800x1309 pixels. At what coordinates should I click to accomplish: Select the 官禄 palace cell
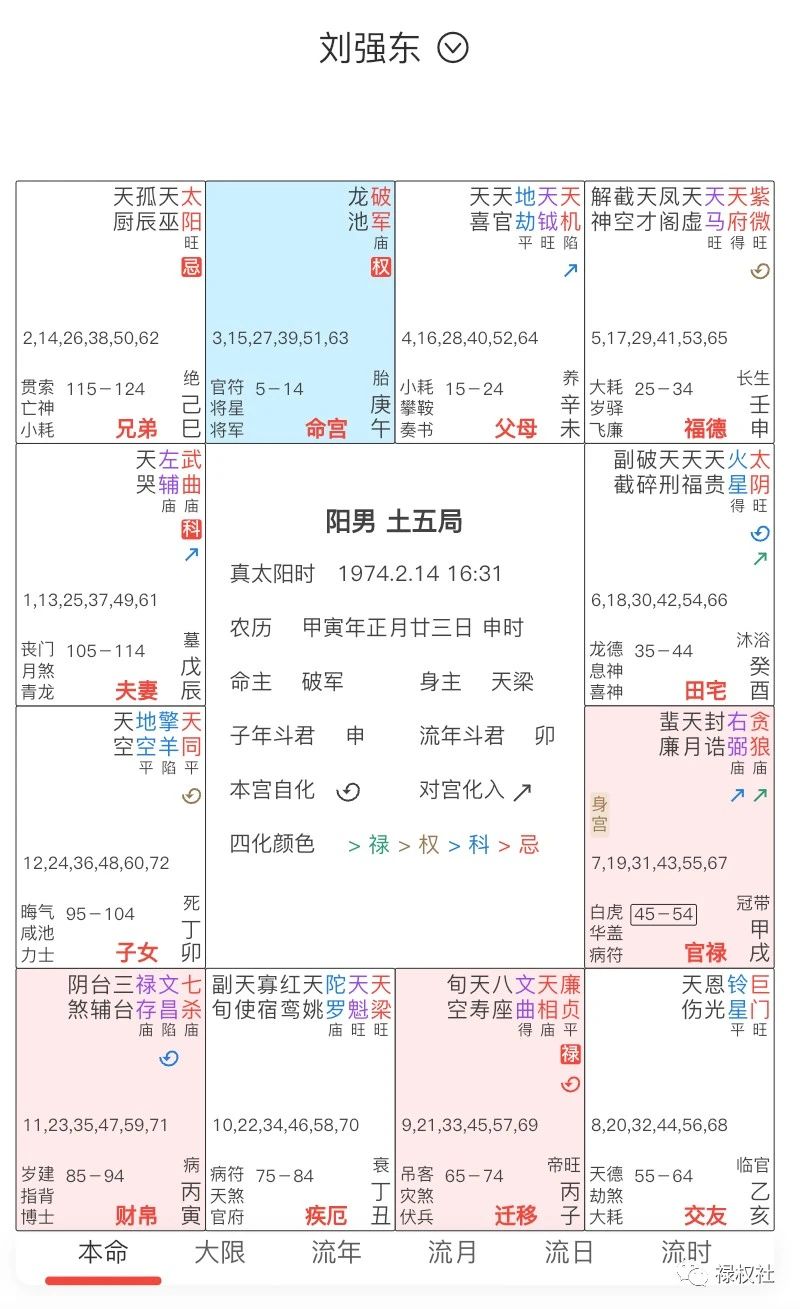tap(680, 837)
